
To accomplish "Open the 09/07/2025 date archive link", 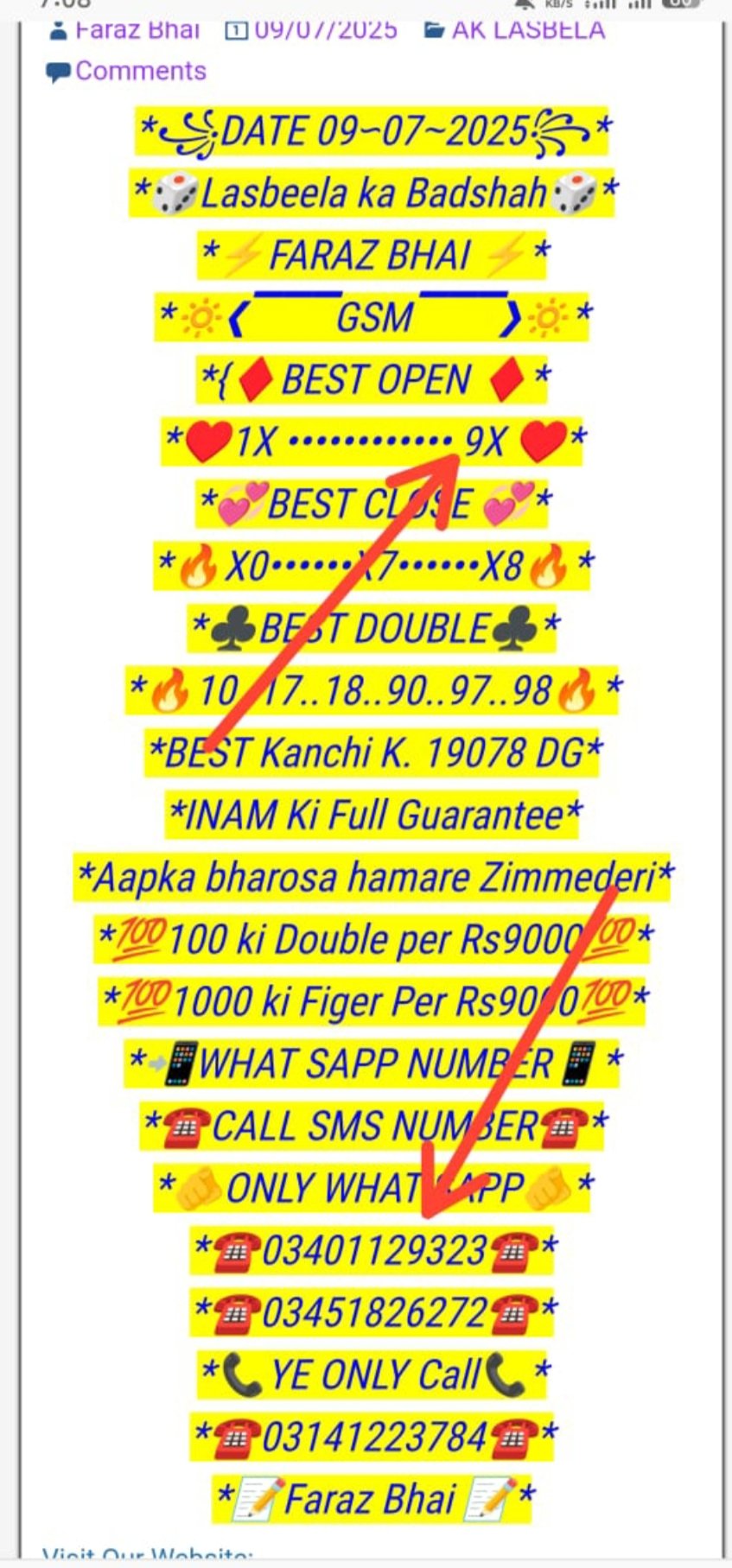I will tap(326, 31).
